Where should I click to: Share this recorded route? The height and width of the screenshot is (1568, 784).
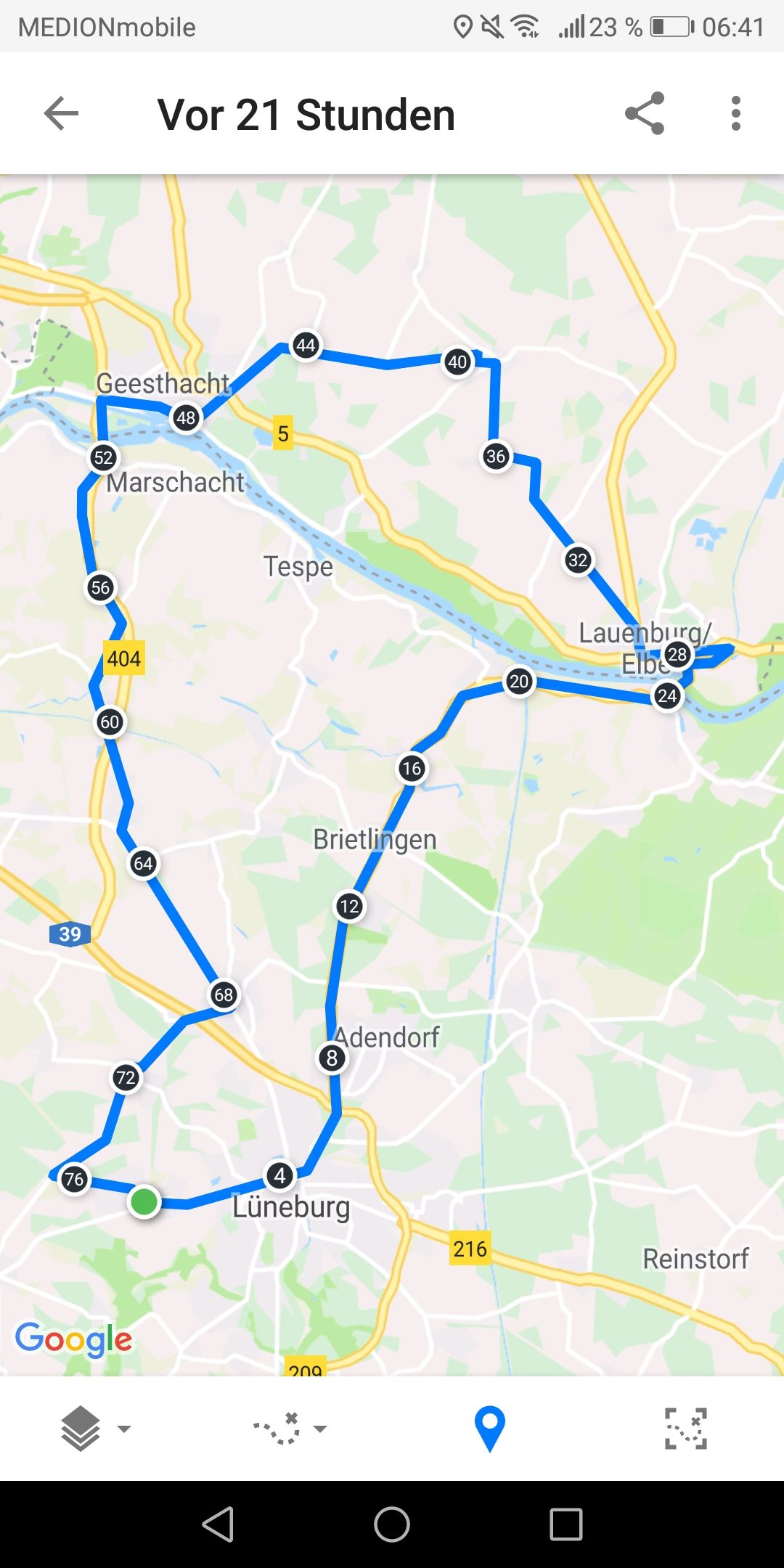pos(645,113)
